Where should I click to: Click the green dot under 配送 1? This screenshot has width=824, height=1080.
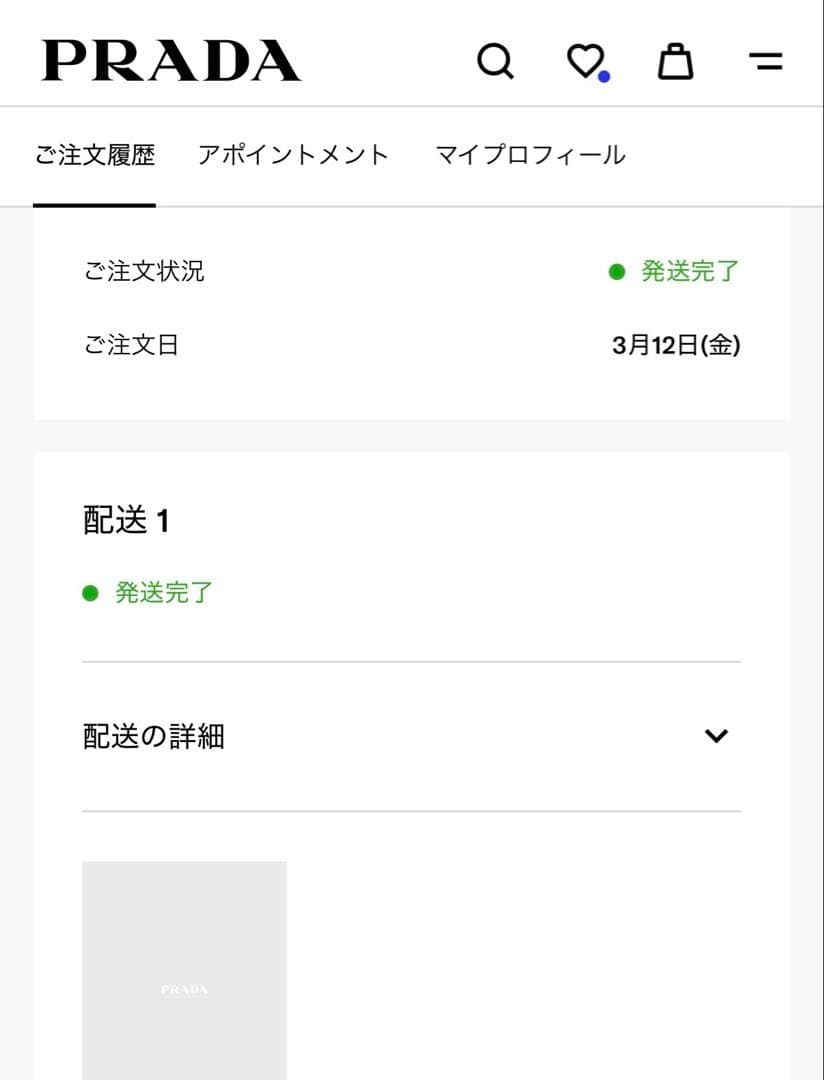(x=90, y=591)
